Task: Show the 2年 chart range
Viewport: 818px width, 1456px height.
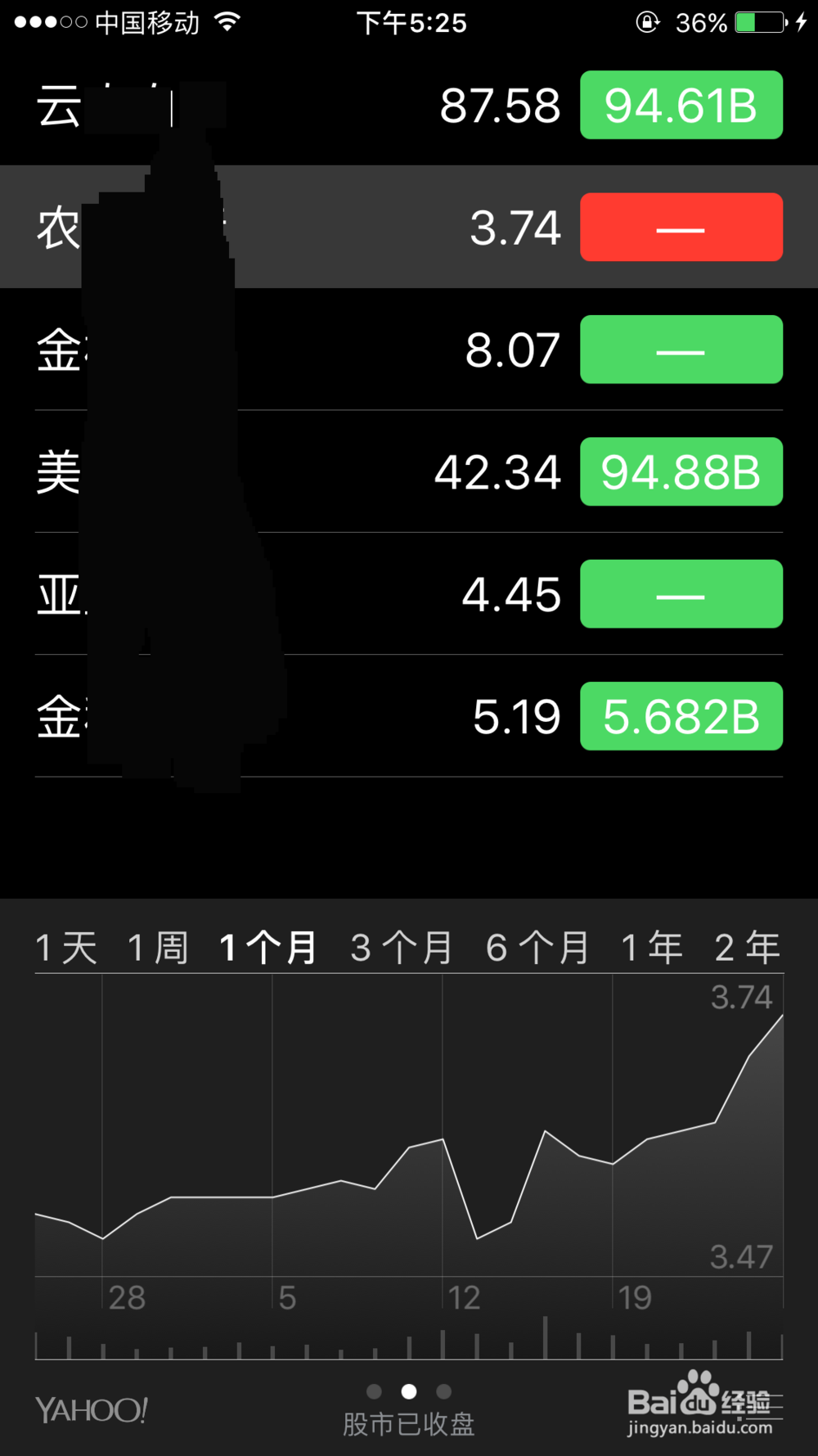Action: point(748,948)
